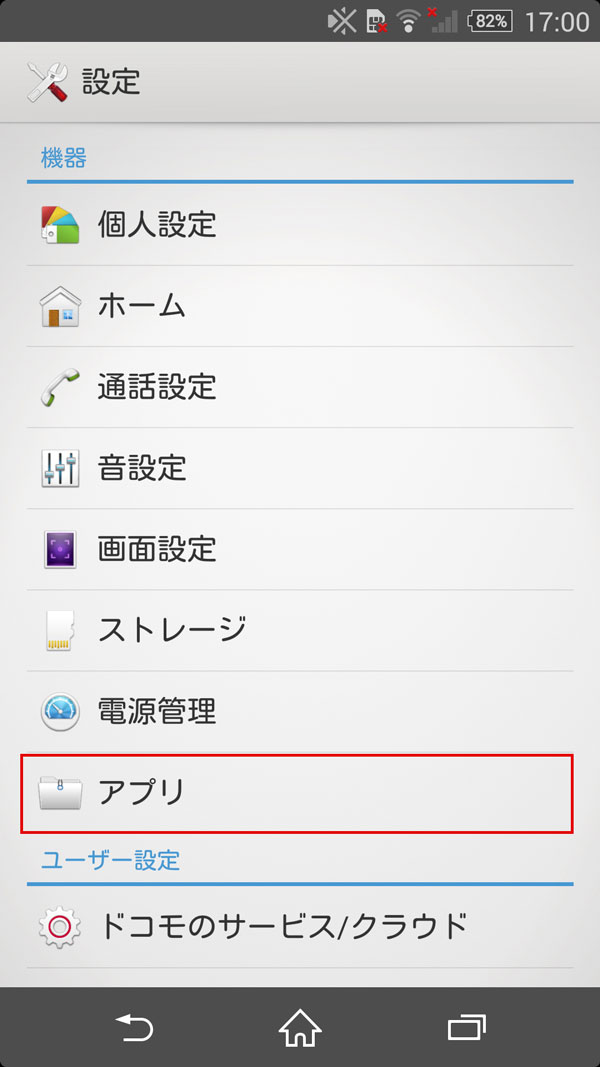Open 個人設定 settings
Image resolution: width=600 pixels, height=1067 pixels.
click(300, 225)
